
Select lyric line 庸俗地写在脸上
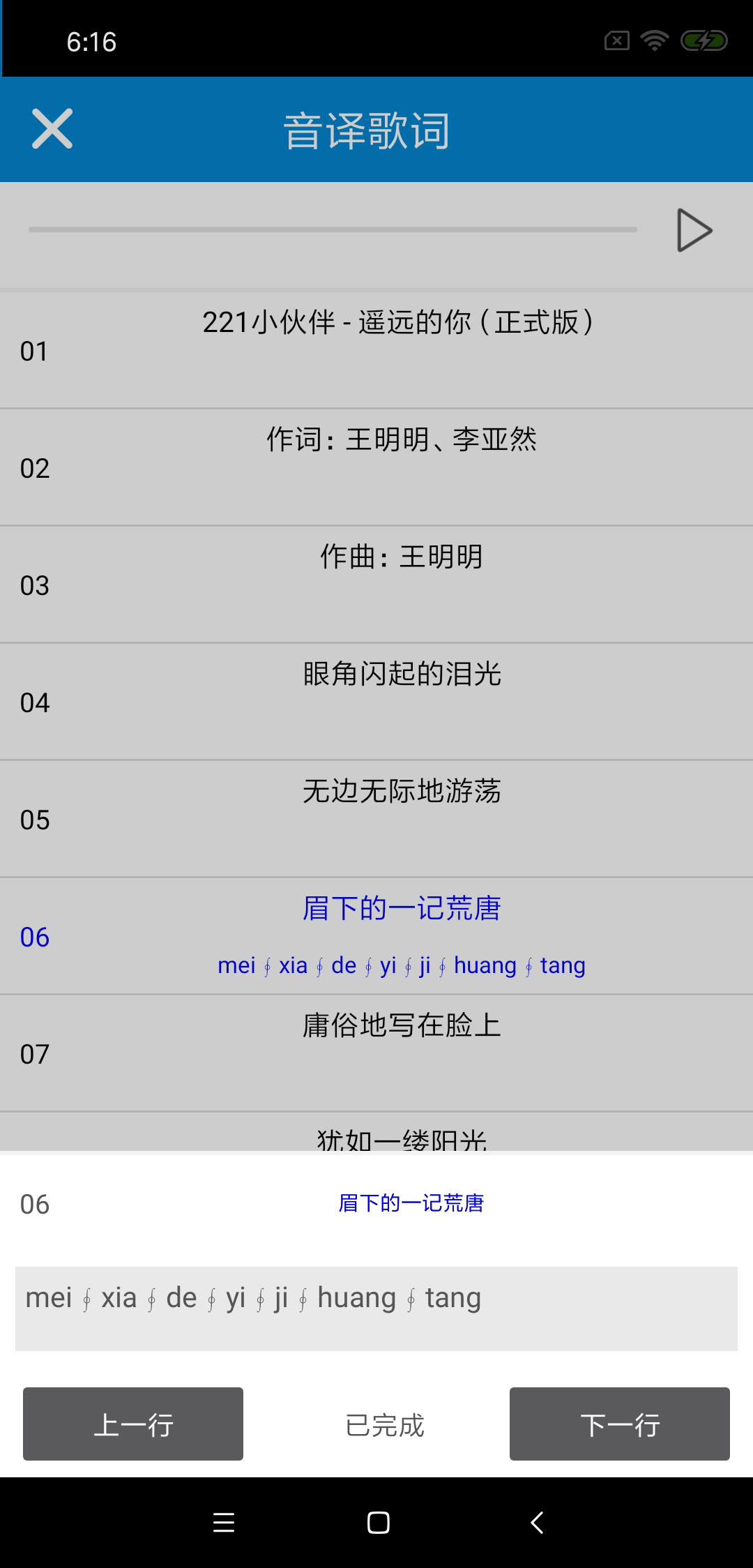coord(376,1053)
